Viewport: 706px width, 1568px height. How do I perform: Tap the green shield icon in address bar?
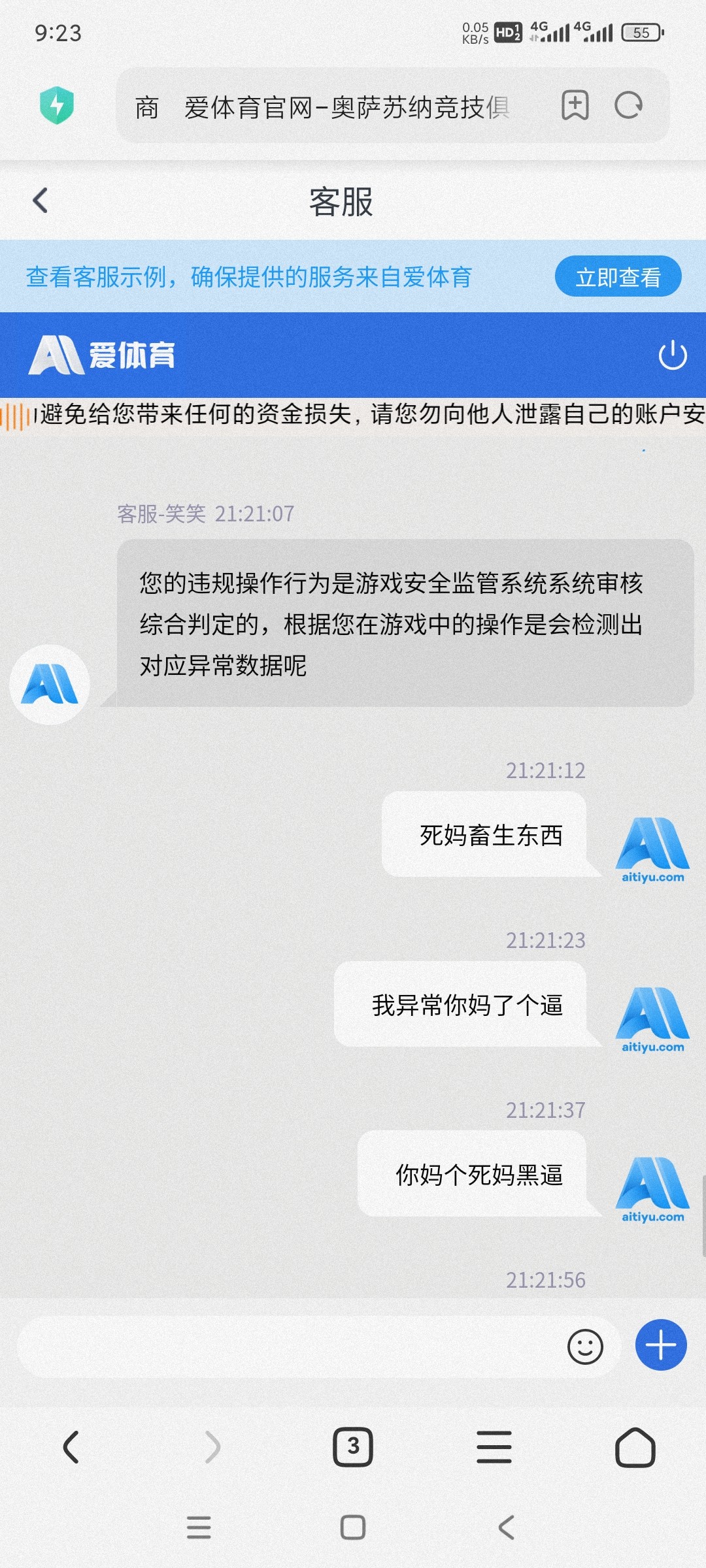click(x=57, y=106)
